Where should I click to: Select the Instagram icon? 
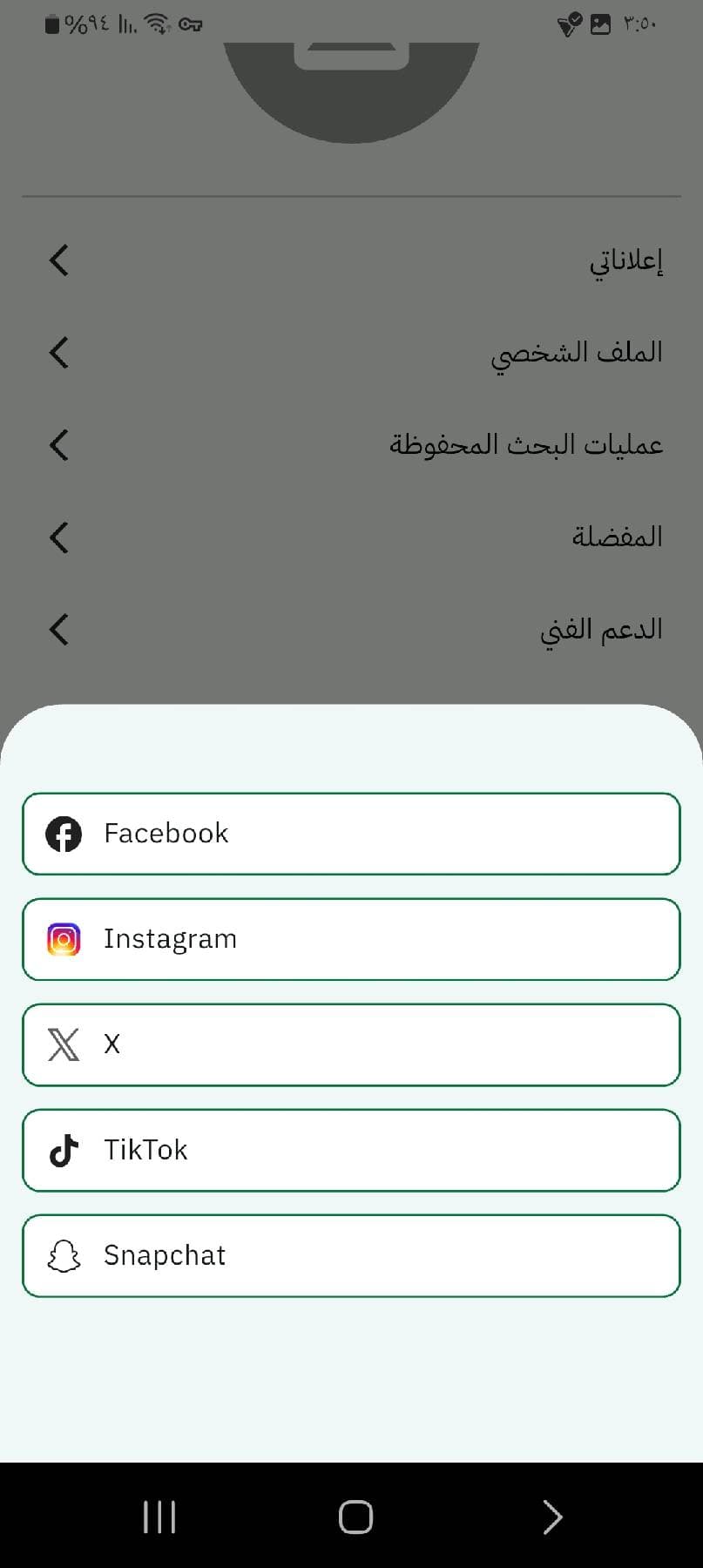tap(63, 939)
